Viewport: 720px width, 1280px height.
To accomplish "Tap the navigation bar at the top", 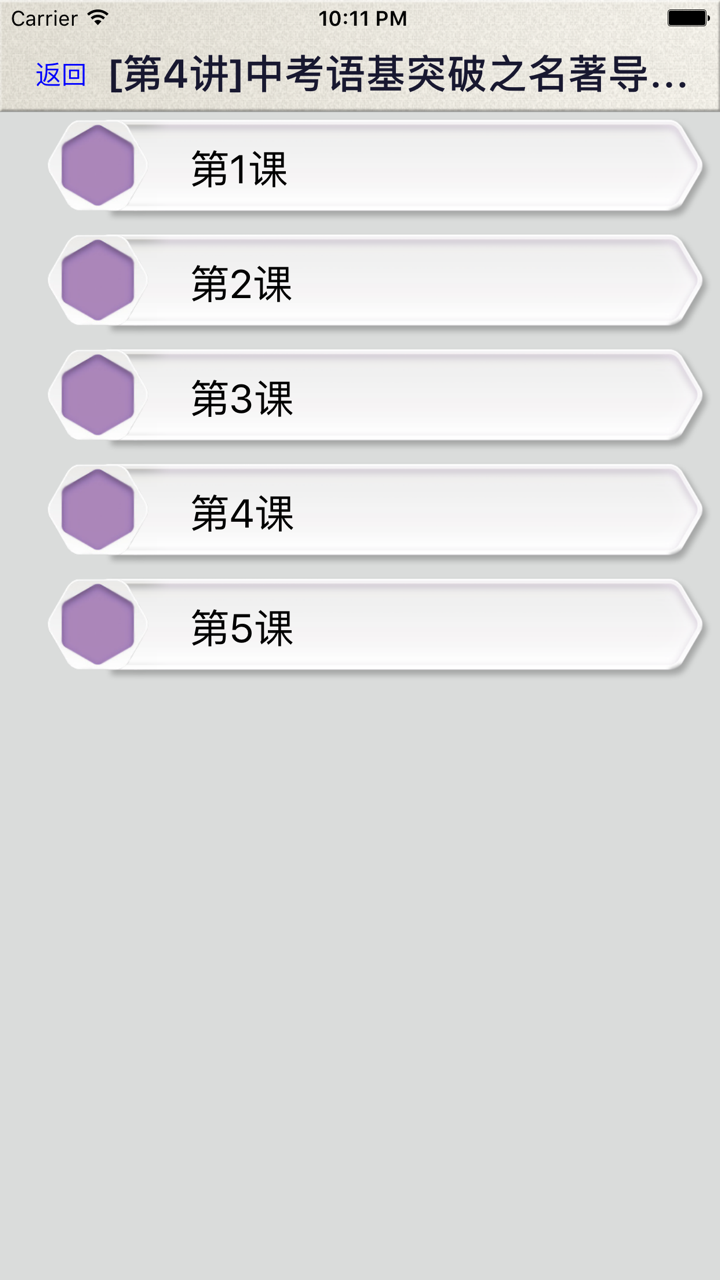I will [360, 73].
